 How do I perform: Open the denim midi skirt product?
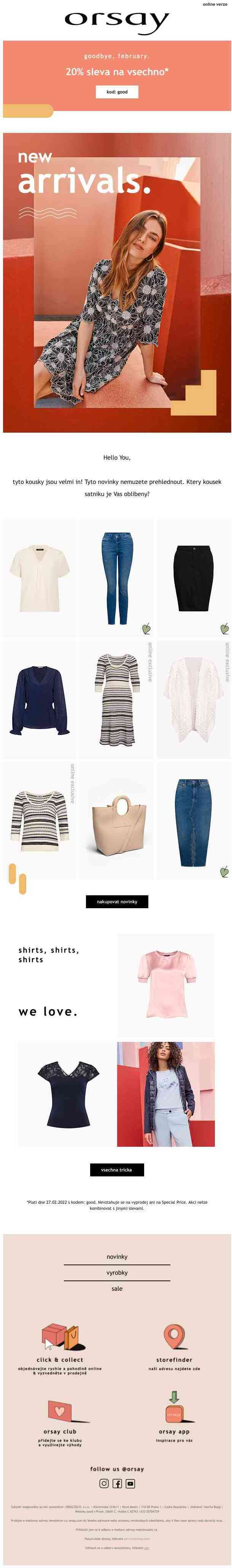tap(193, 819)
